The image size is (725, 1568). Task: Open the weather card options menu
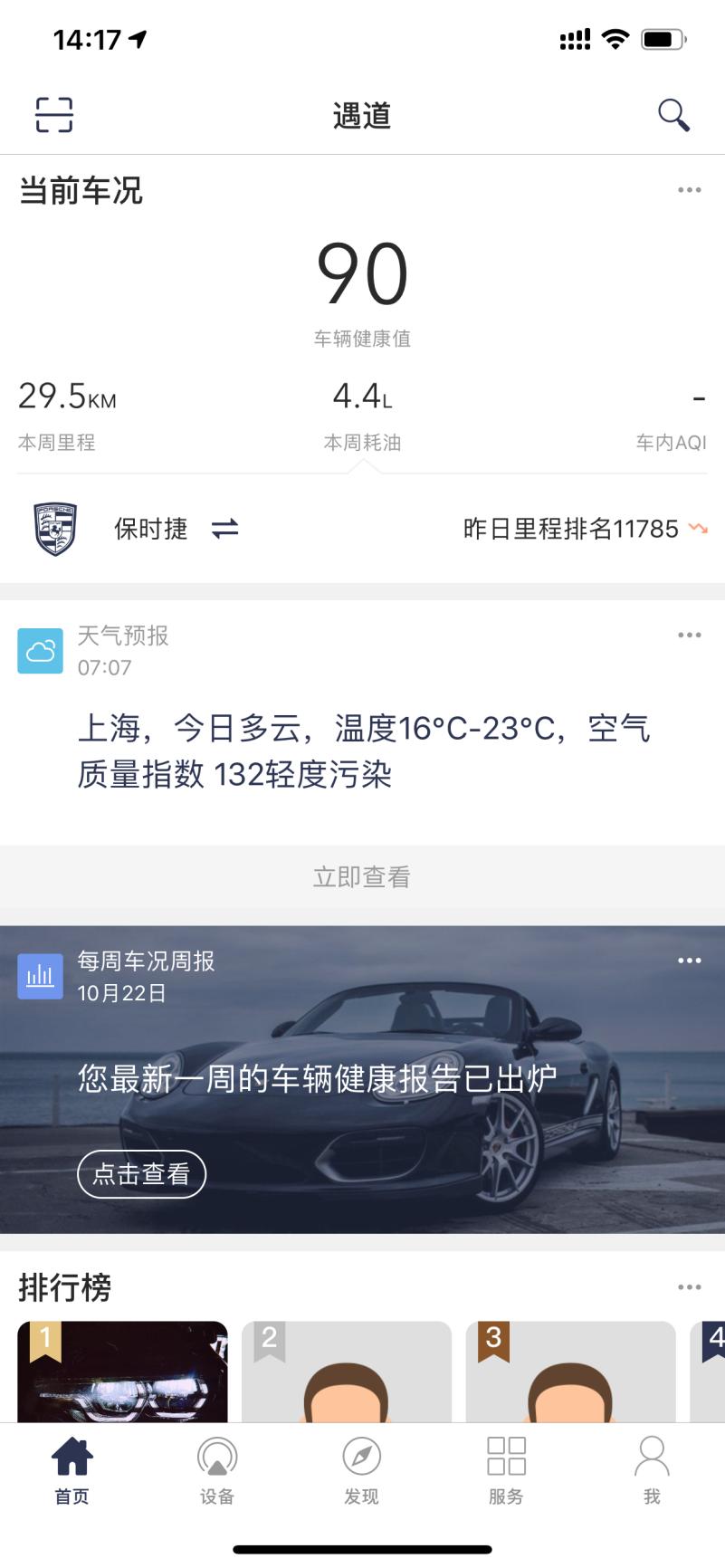pos(690,635)
